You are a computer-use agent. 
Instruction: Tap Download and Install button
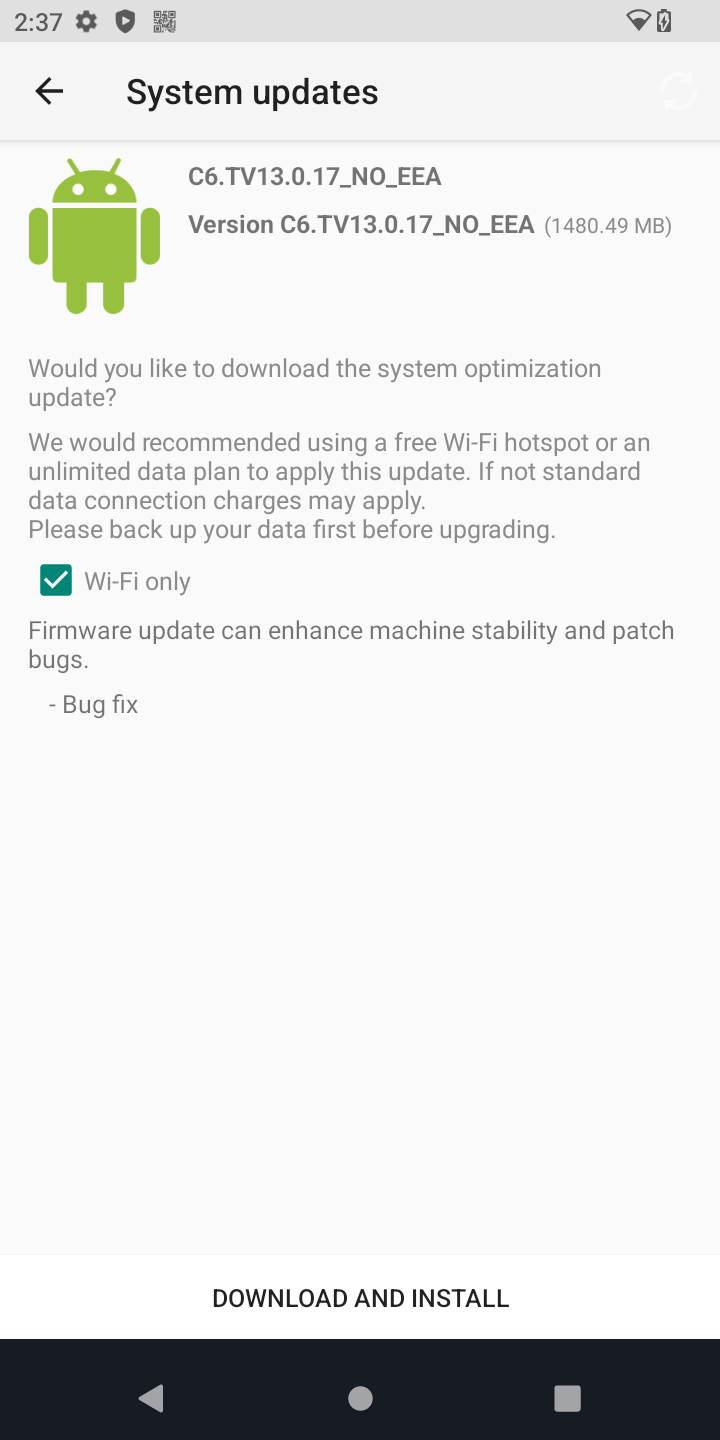pyautogui.click(x=360, y=1297)
